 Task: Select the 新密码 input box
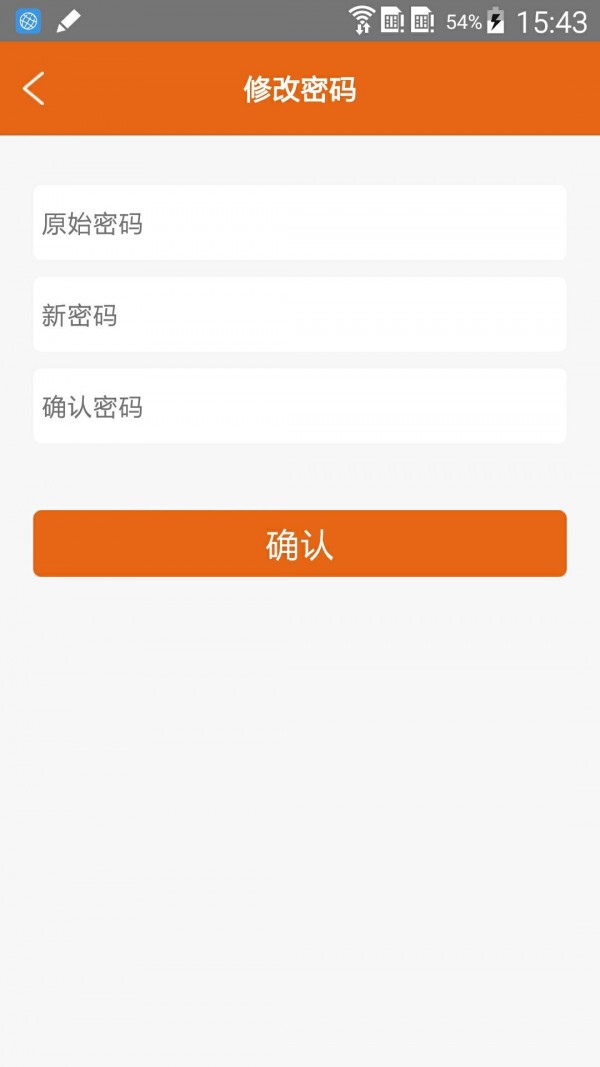pyautogui.click(x=300, y=315)
